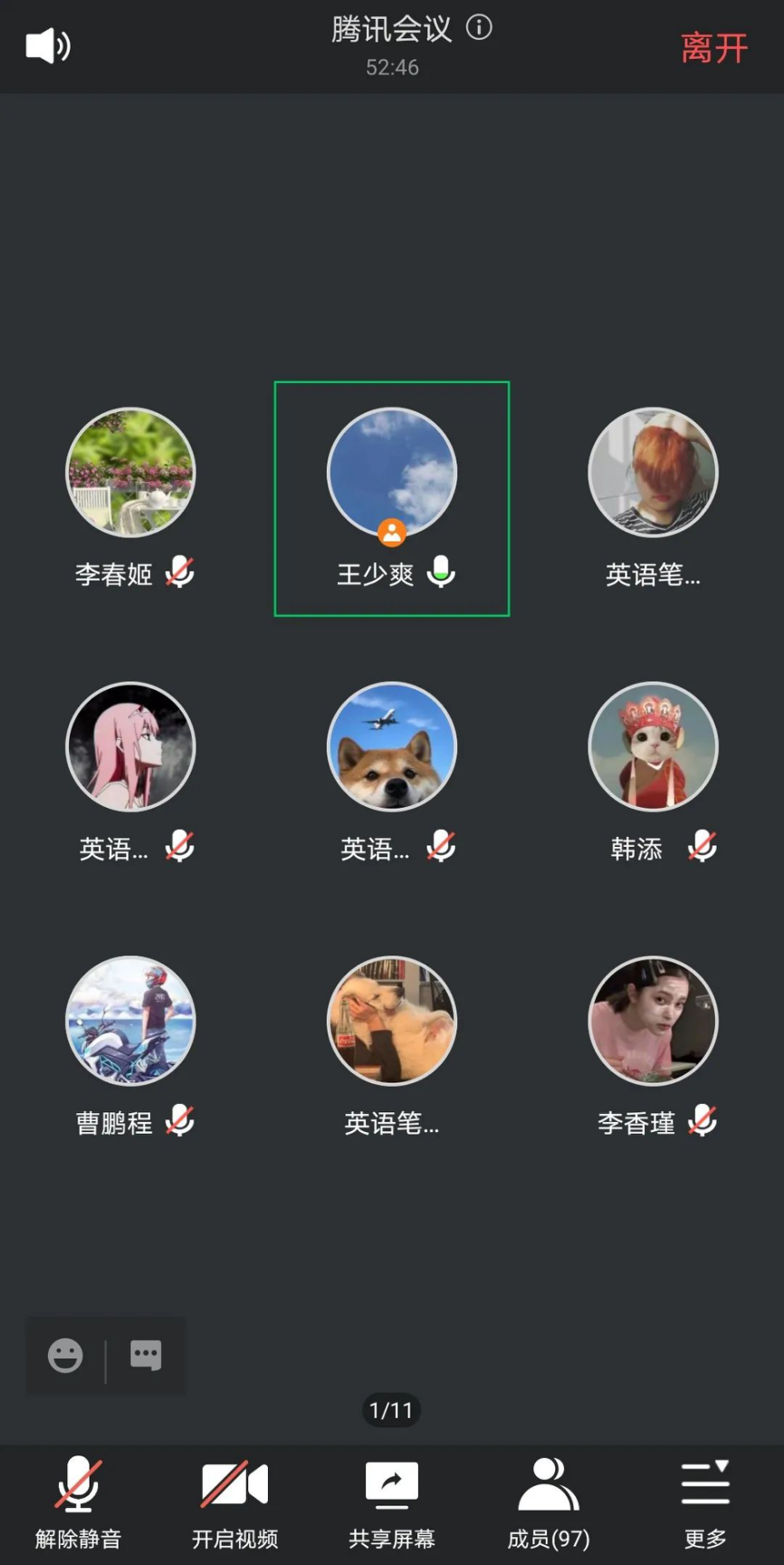Tap 韩添's participant avatar
Image resolution: width=784 pixels, height=1565 pixels.
point(653,747)
